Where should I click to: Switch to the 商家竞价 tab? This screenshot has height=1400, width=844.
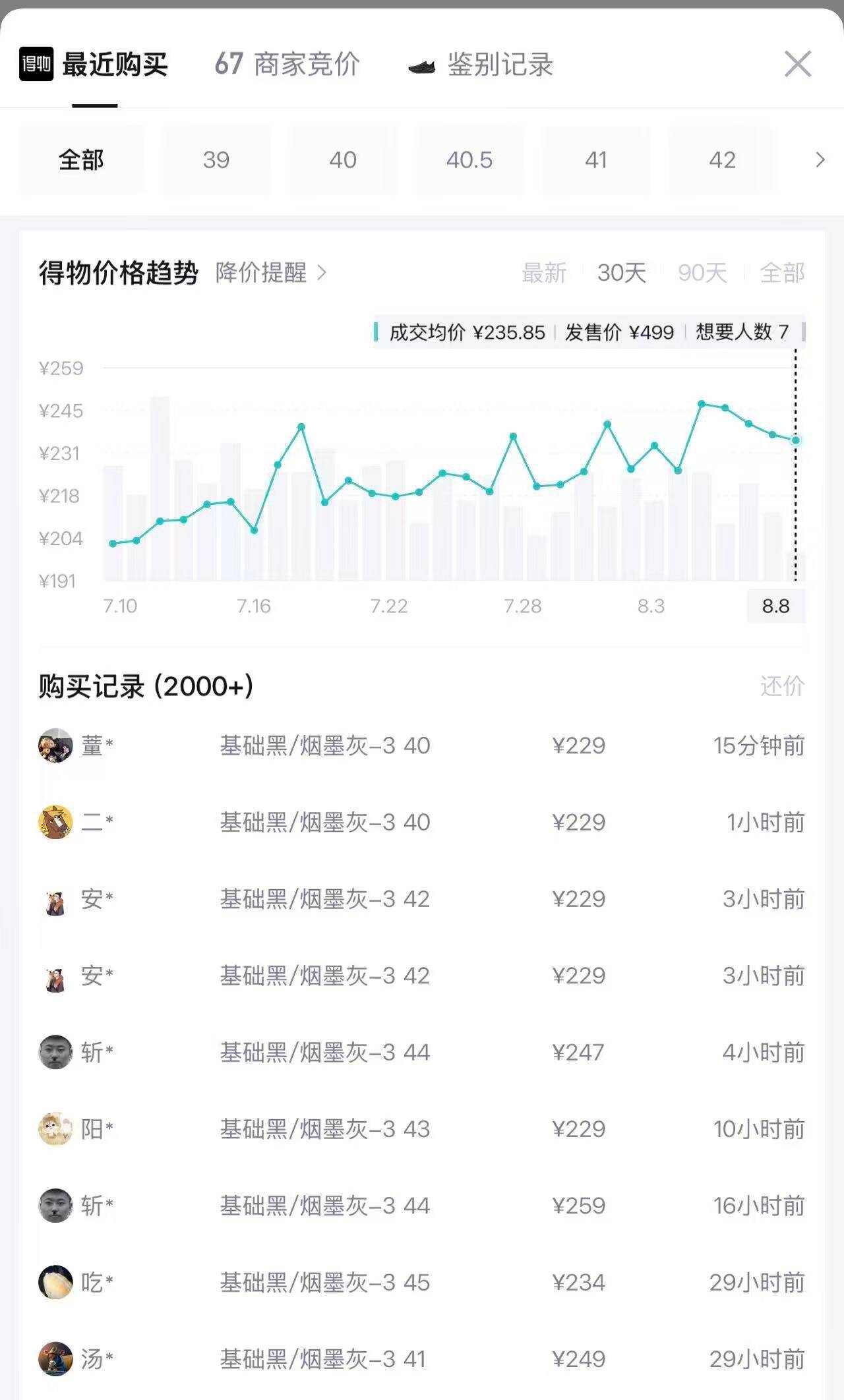click(x=287, y=64)
